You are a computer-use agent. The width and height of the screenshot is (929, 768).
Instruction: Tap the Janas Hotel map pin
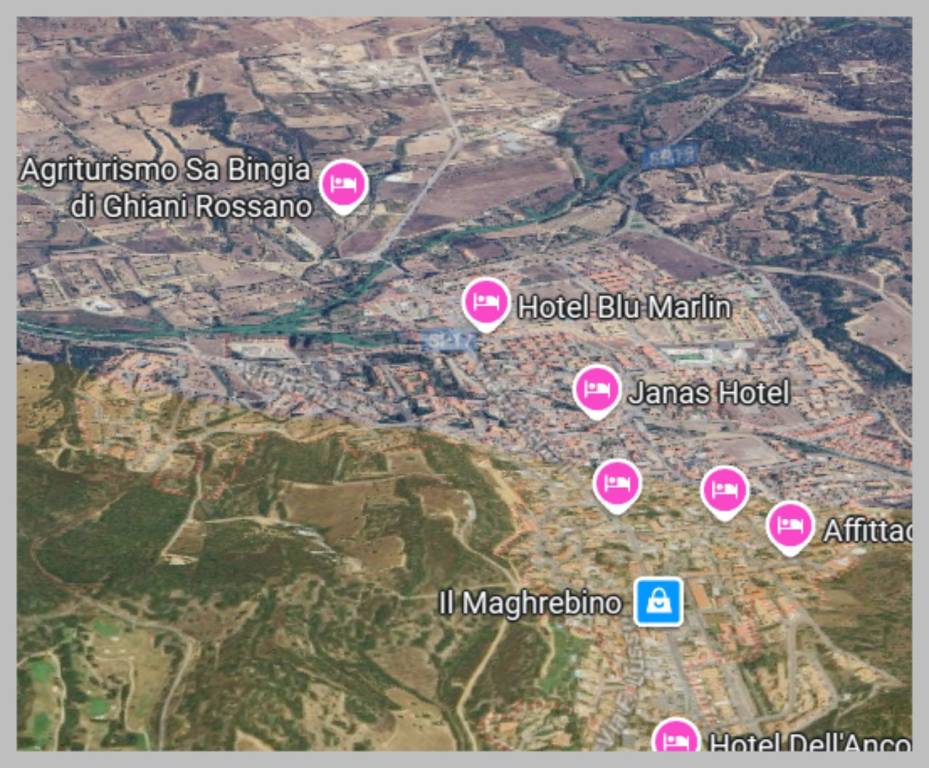pos(597,389)
